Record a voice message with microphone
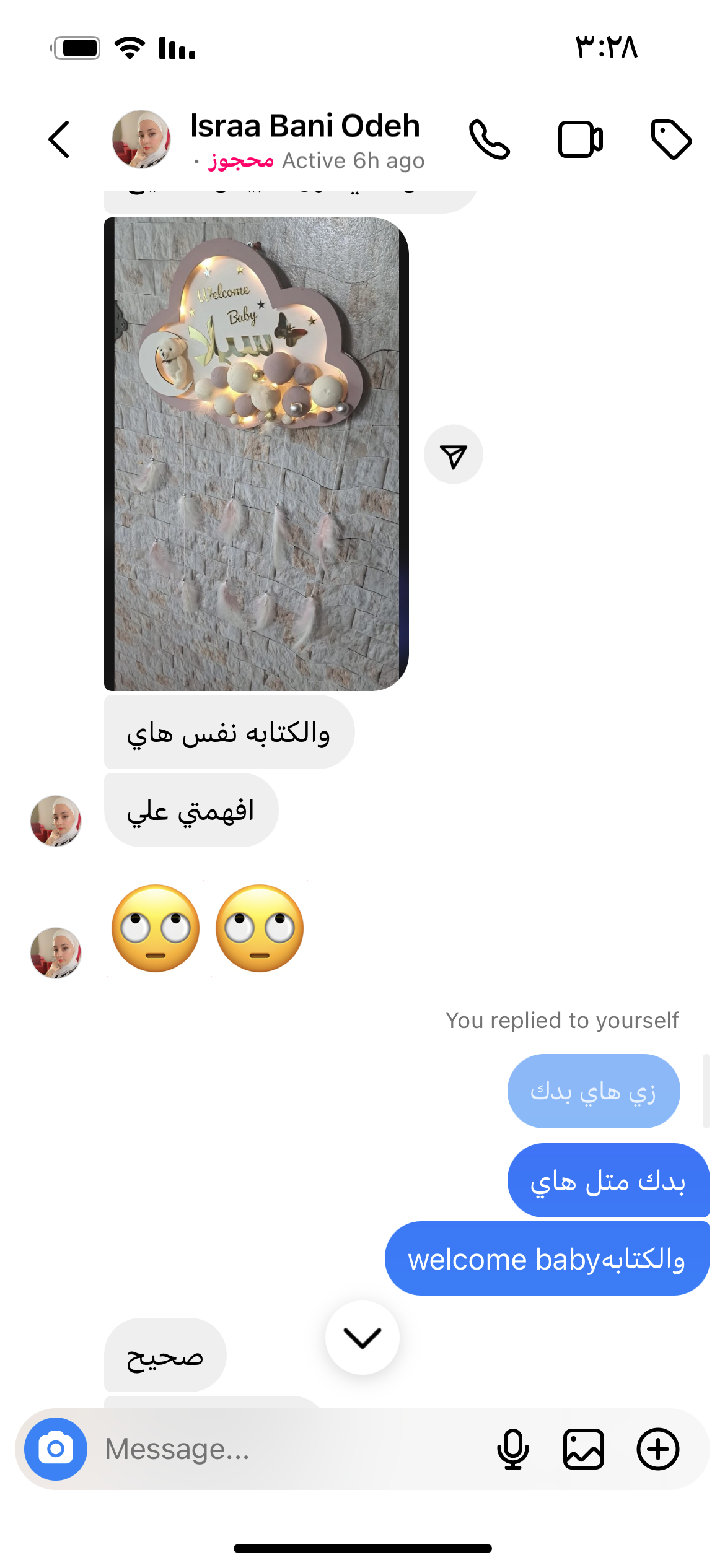The image size is (725, 1568). [512, 1449]
